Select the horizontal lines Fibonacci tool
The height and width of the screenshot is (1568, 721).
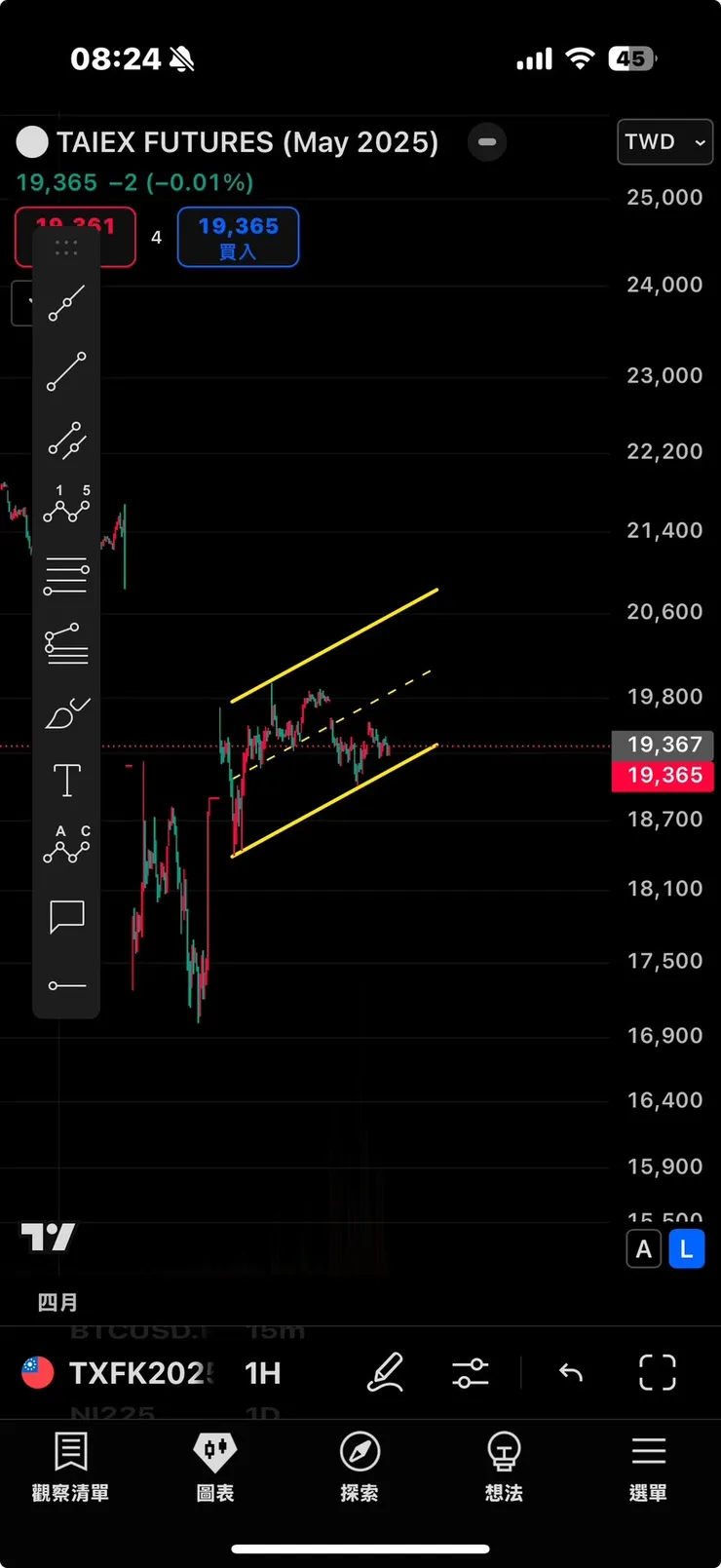[66, 576]
